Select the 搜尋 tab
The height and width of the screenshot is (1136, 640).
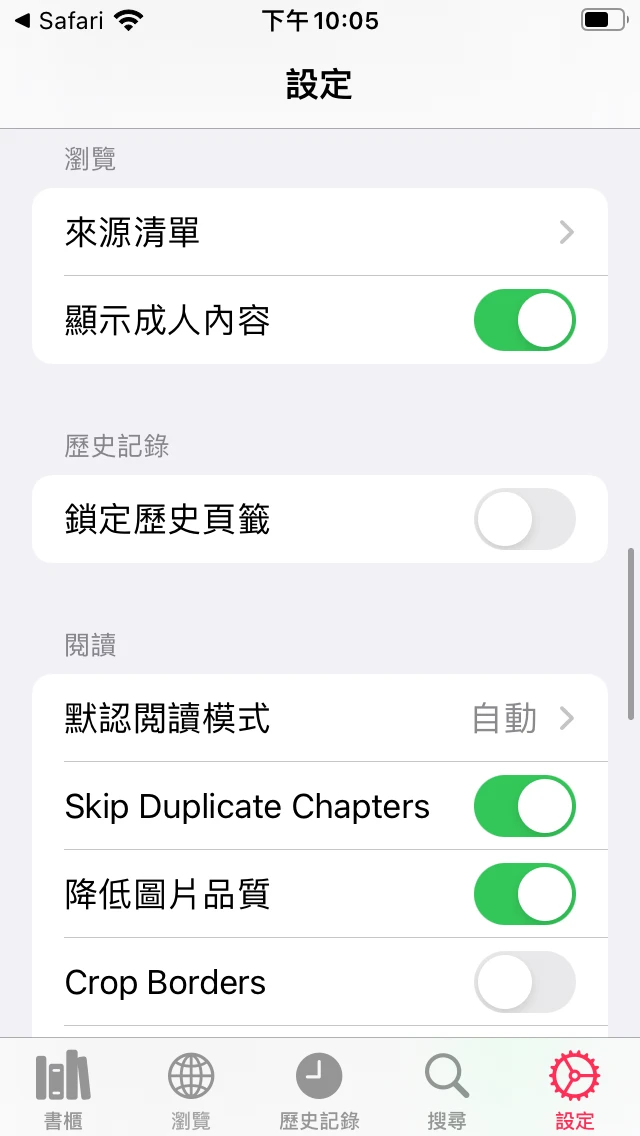[447, 1090]
